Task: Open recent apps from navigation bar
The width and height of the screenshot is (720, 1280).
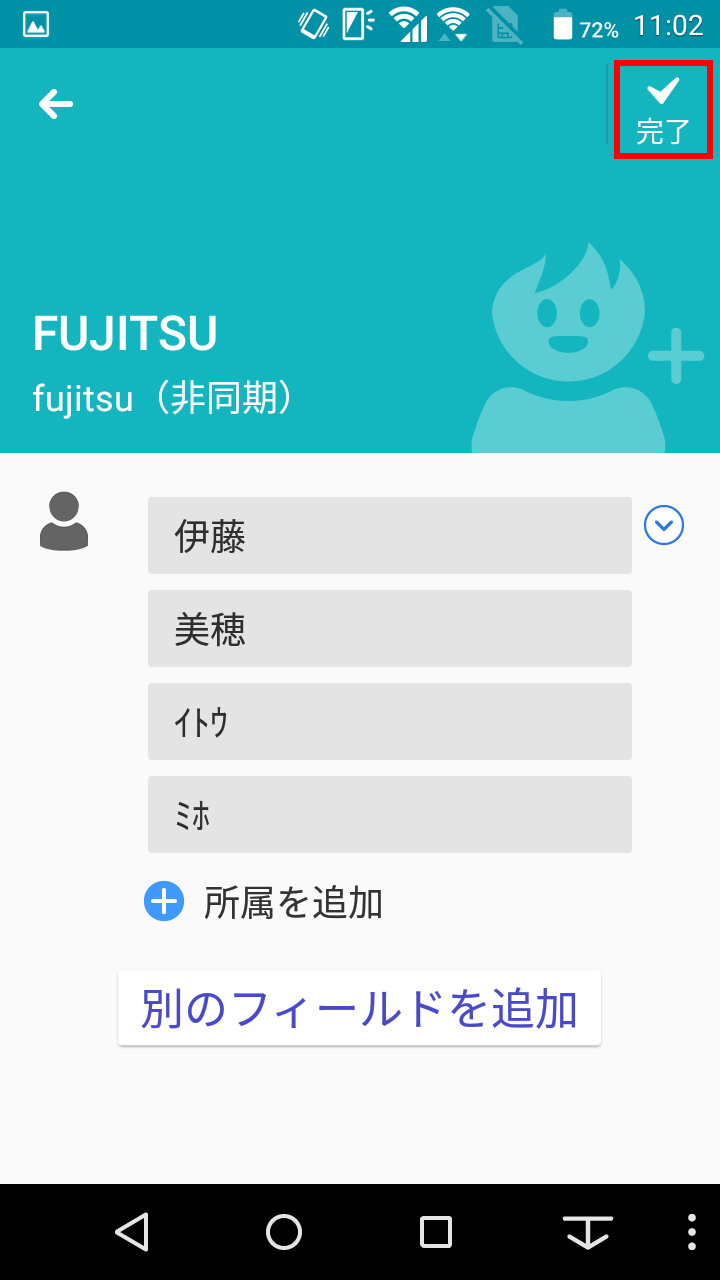Action: (436, 1232)
